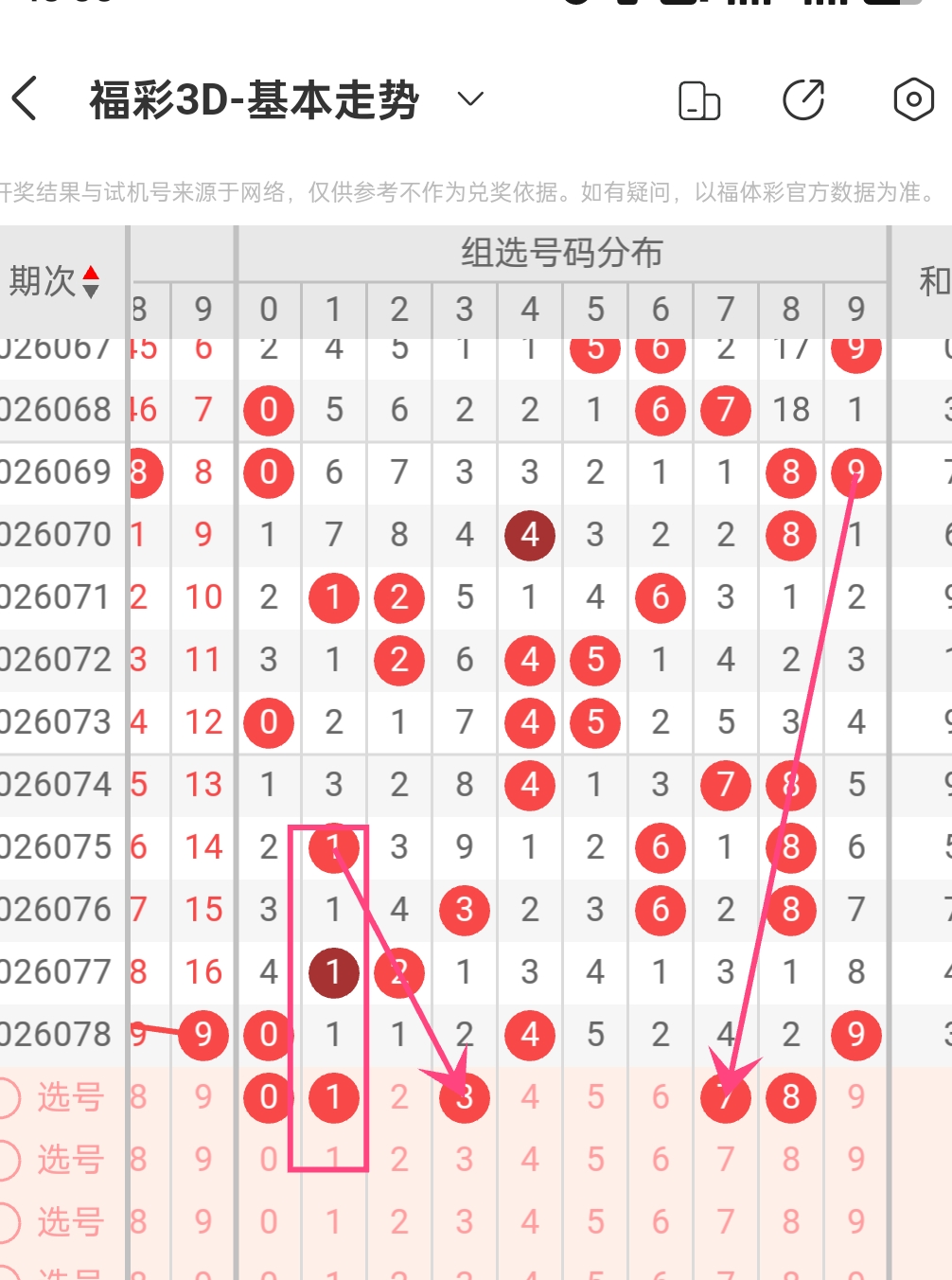
Task: Toggle ascending sort on the 期次 column
Action: pos(92,271)
